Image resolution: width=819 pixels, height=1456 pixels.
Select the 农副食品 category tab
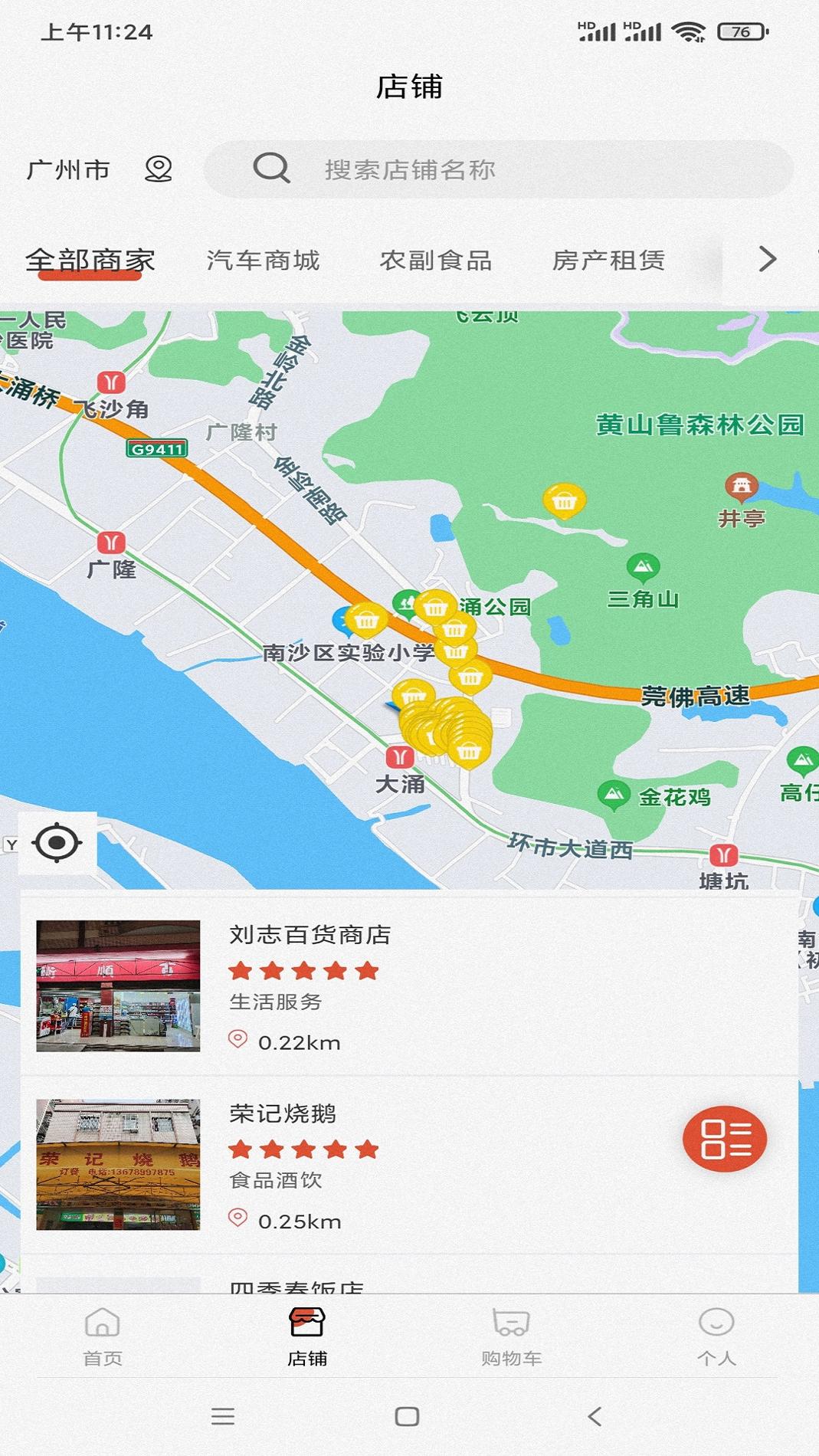point(437,261)
